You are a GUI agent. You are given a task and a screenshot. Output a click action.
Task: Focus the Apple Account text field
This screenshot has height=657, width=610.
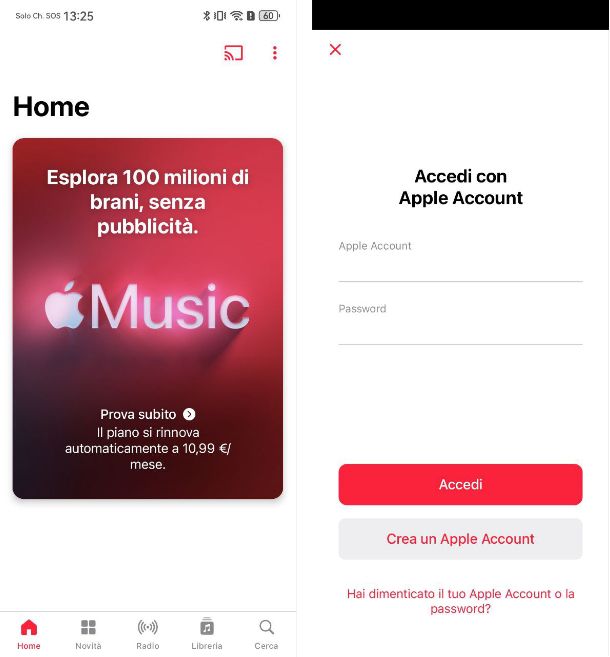(x=460, y=268)
